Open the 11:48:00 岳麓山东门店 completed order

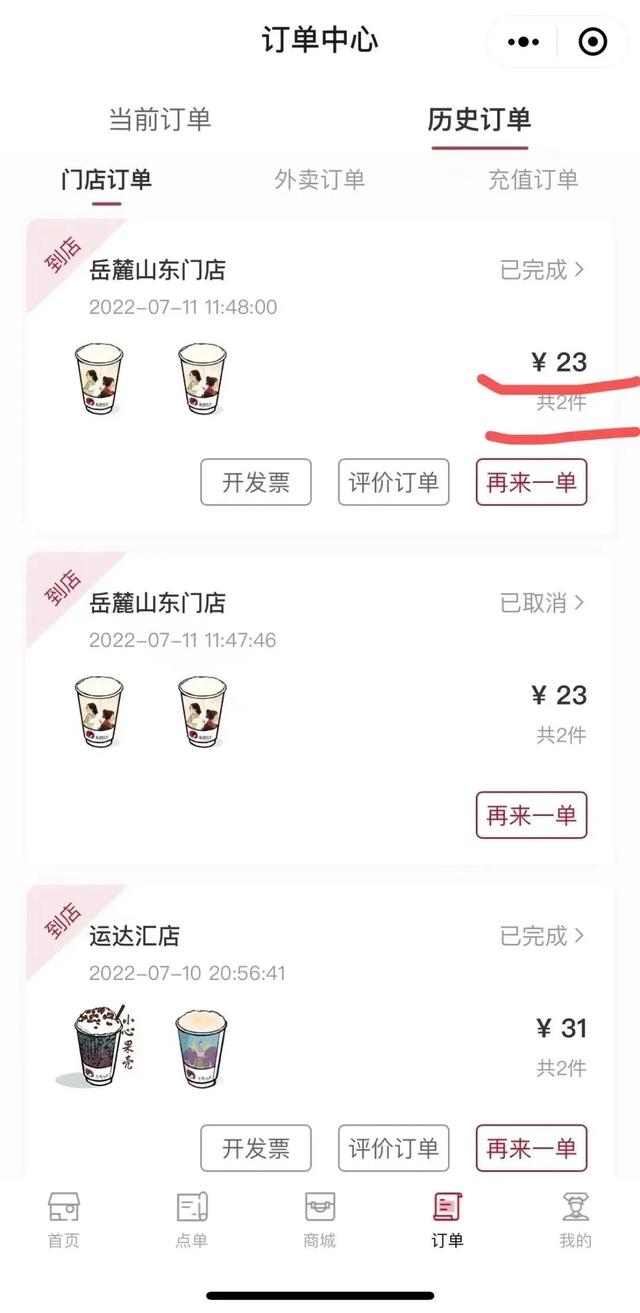(x=542, y=270)
